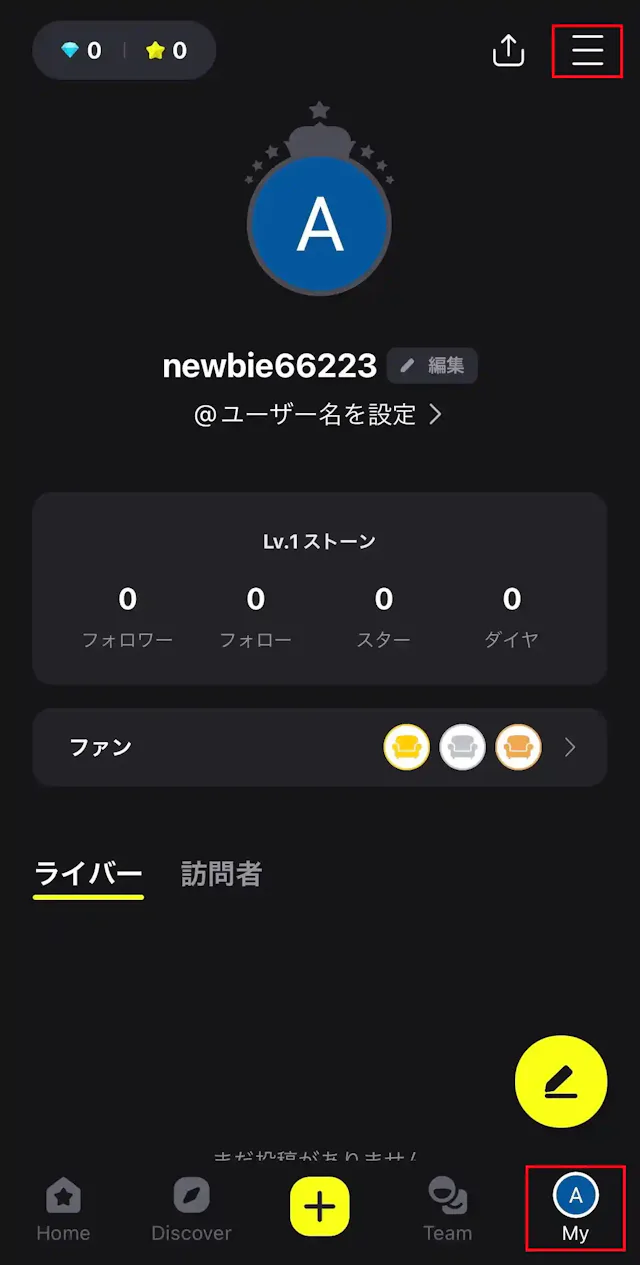This screenshot has height=1265, width=640.
Task: Go to the Home tab
Action: [63, 1208]
